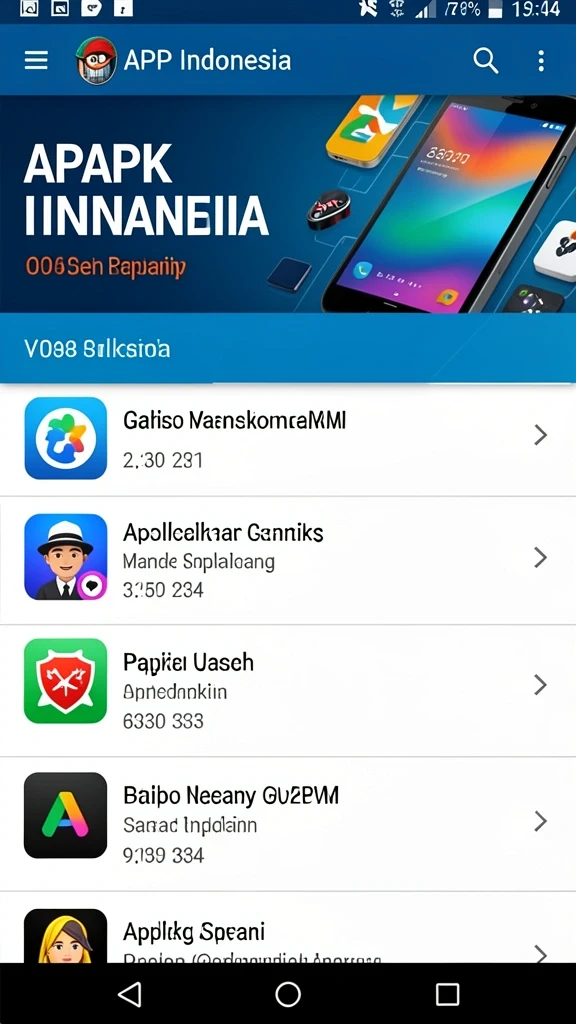The width and height of the screenshot is (576, 1024).
Task: Open the Papkei Uaseh row
Action: [288, 691]
